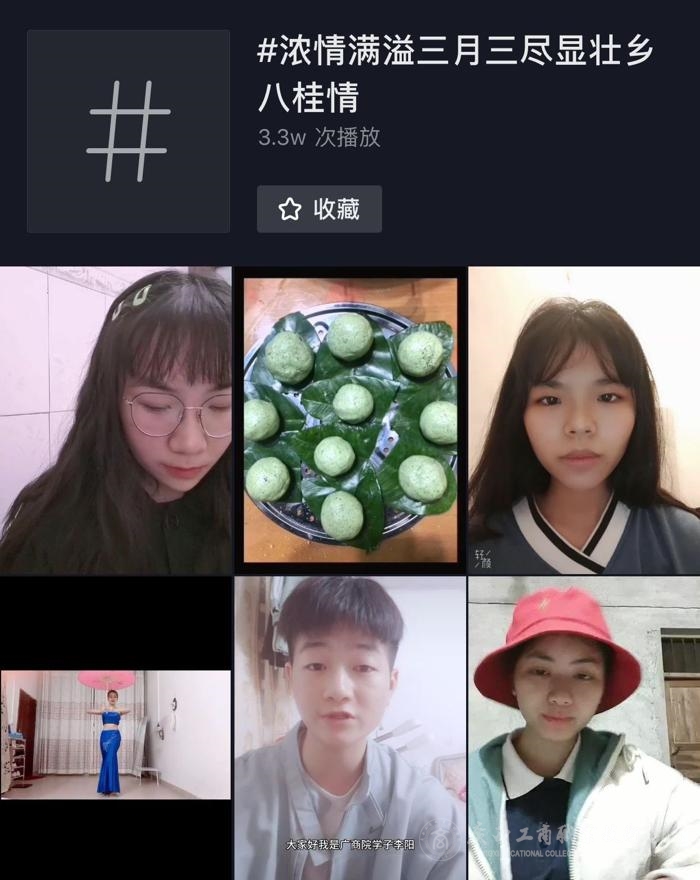Tap the 收藏 favorite button
The image size is (700, 880).
tap(319, 209)
